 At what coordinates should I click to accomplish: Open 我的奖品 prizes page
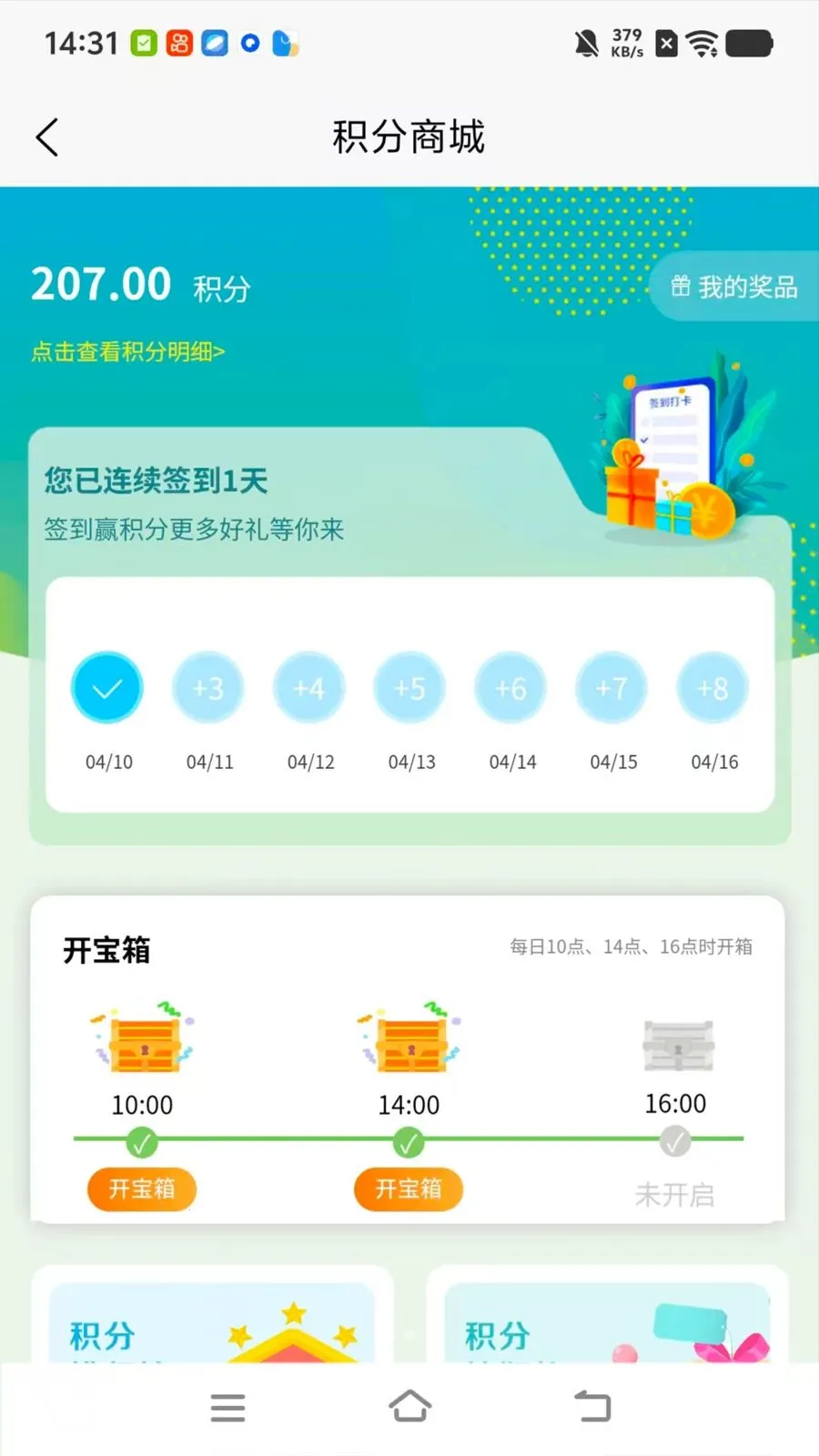734,287
